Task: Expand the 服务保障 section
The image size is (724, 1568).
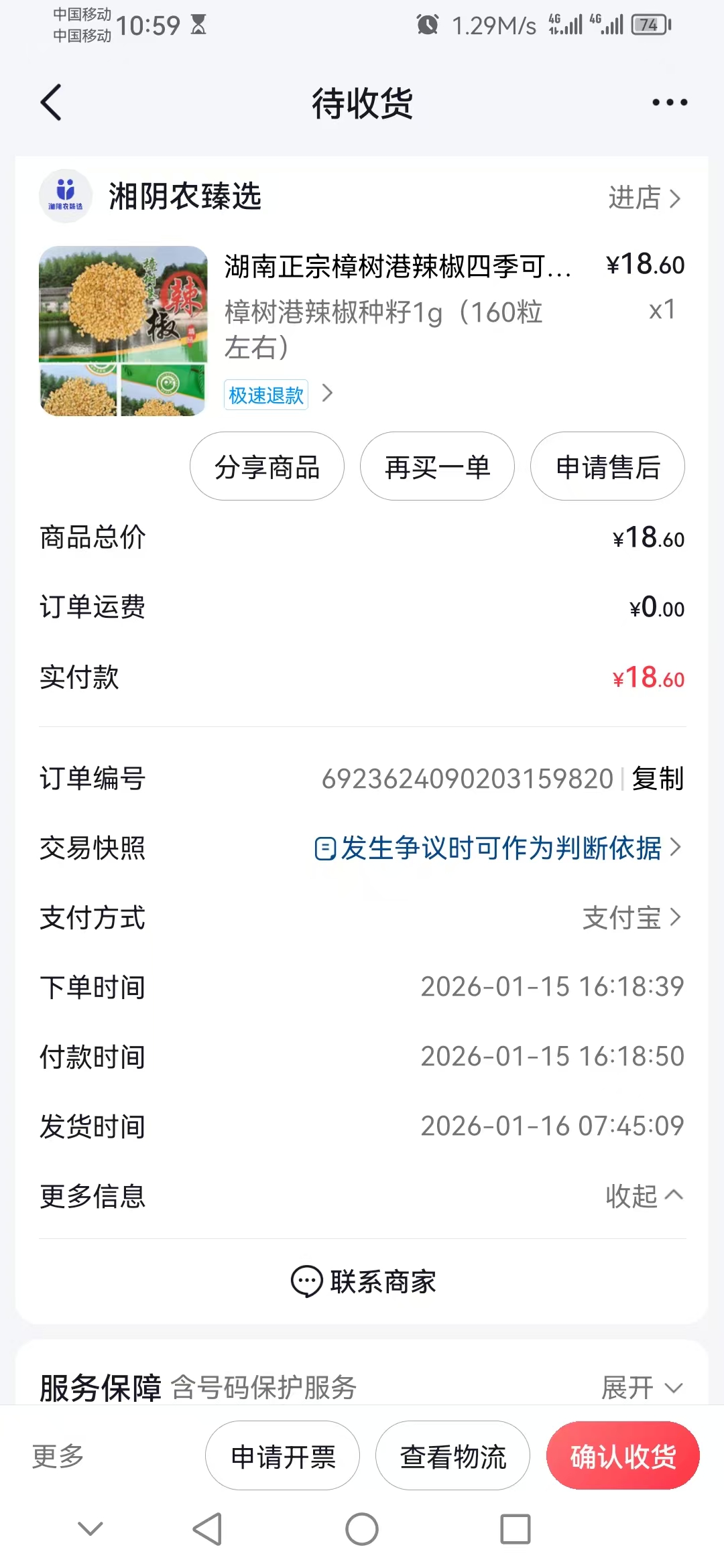Action: point(642,1387)
